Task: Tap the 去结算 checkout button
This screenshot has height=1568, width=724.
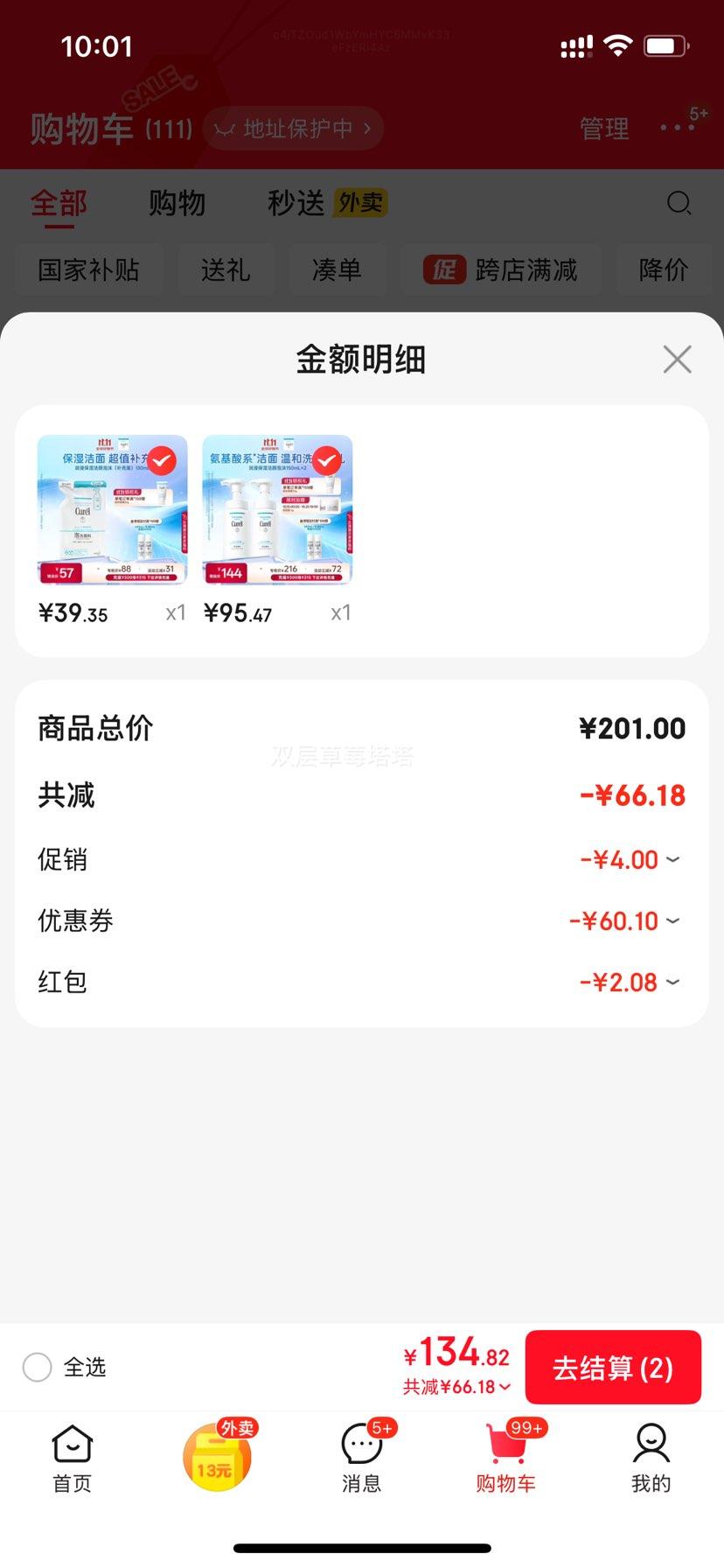Action: tap(613, 1367)
